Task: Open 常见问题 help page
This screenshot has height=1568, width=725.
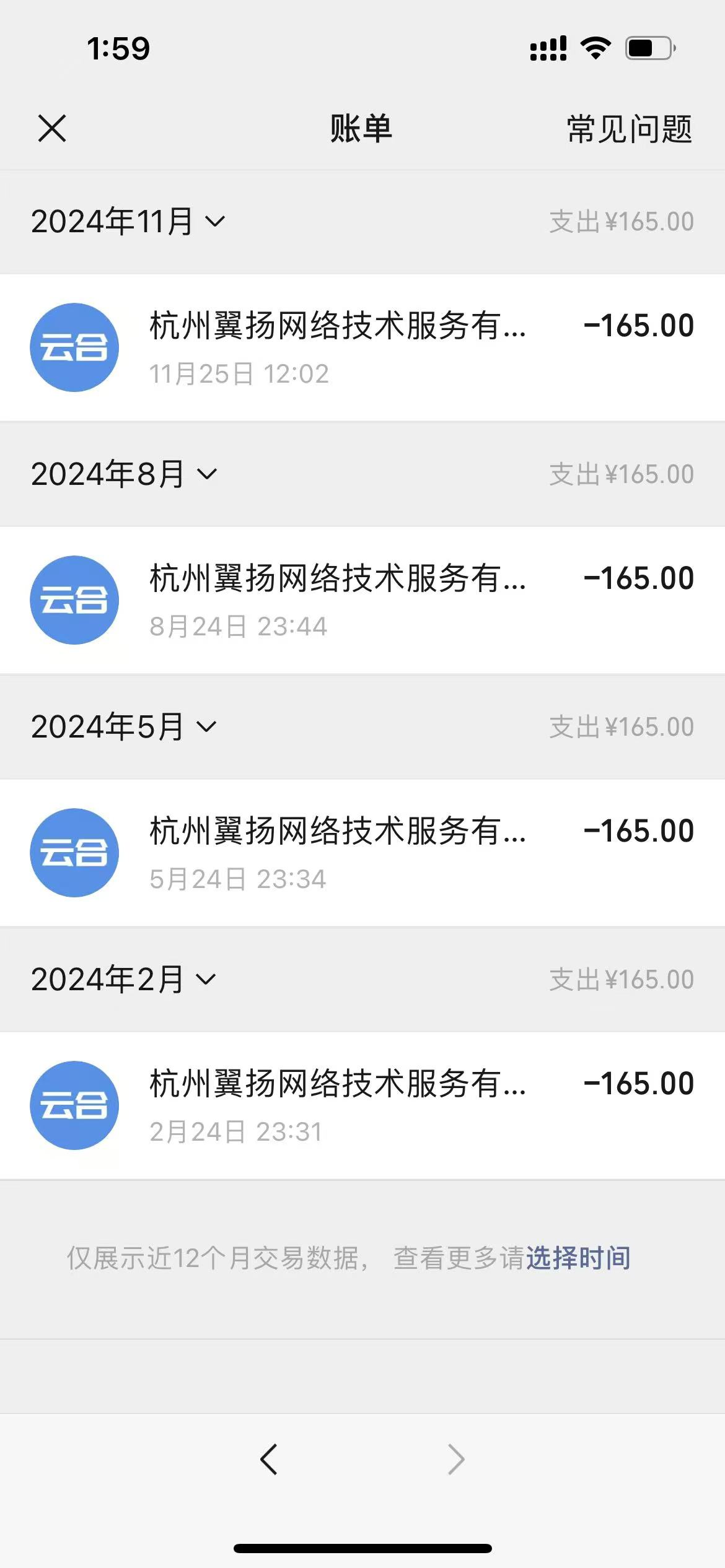Action: tap(629, 129)
